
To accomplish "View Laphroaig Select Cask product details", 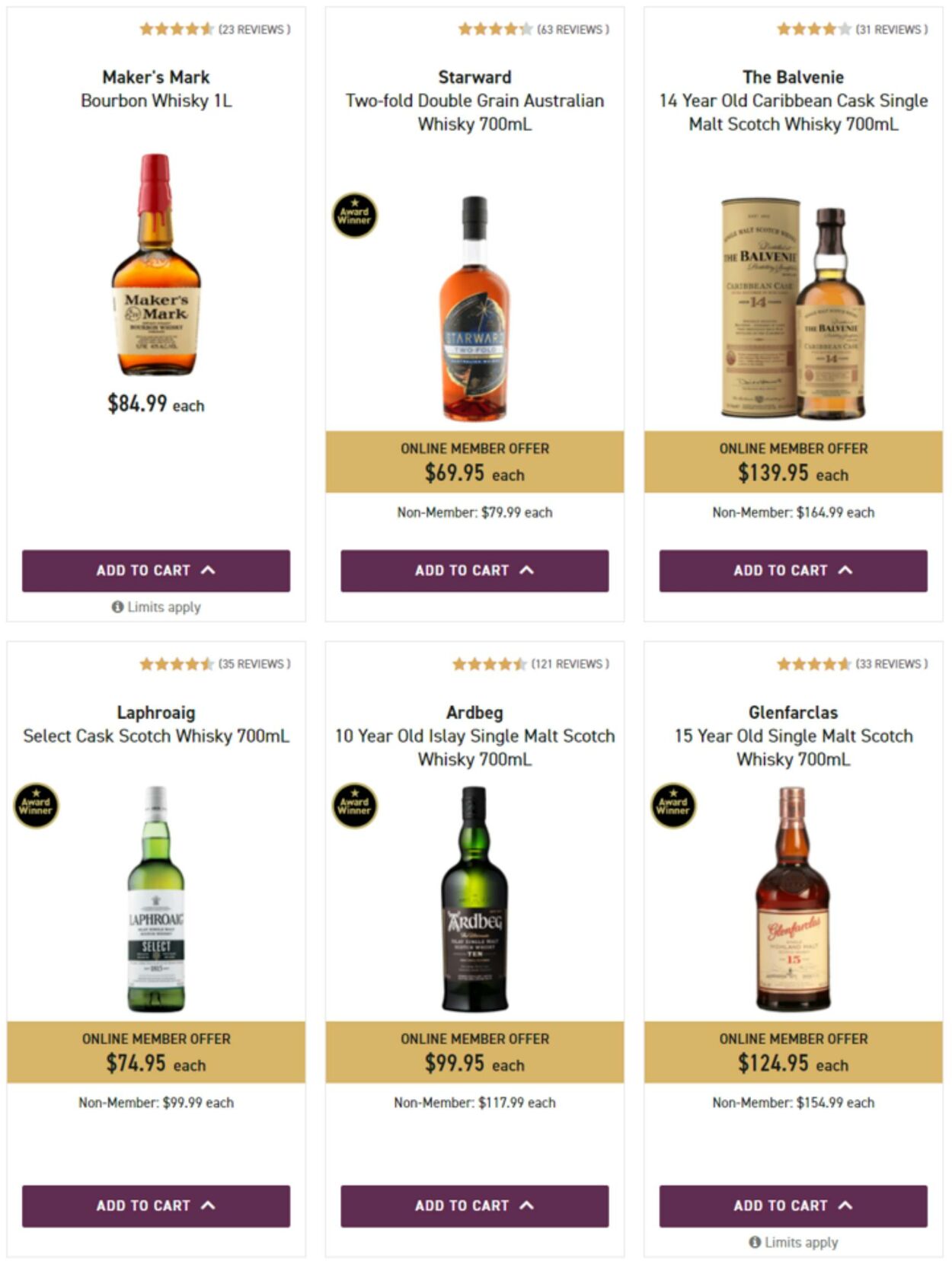I will [155, 724].
